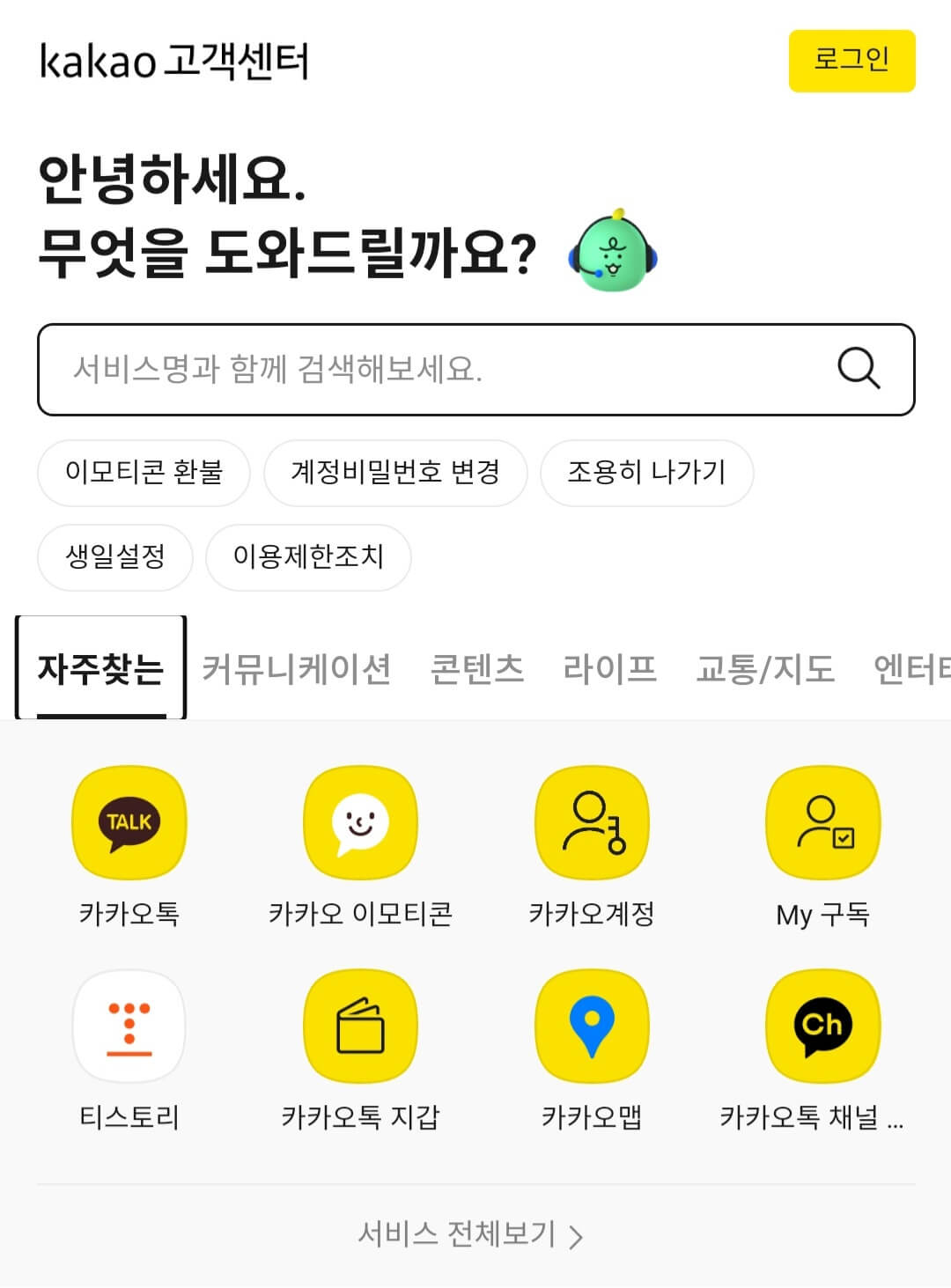Open the 라이프 tab
This screenshot has width=951, height=1288.
609,667
